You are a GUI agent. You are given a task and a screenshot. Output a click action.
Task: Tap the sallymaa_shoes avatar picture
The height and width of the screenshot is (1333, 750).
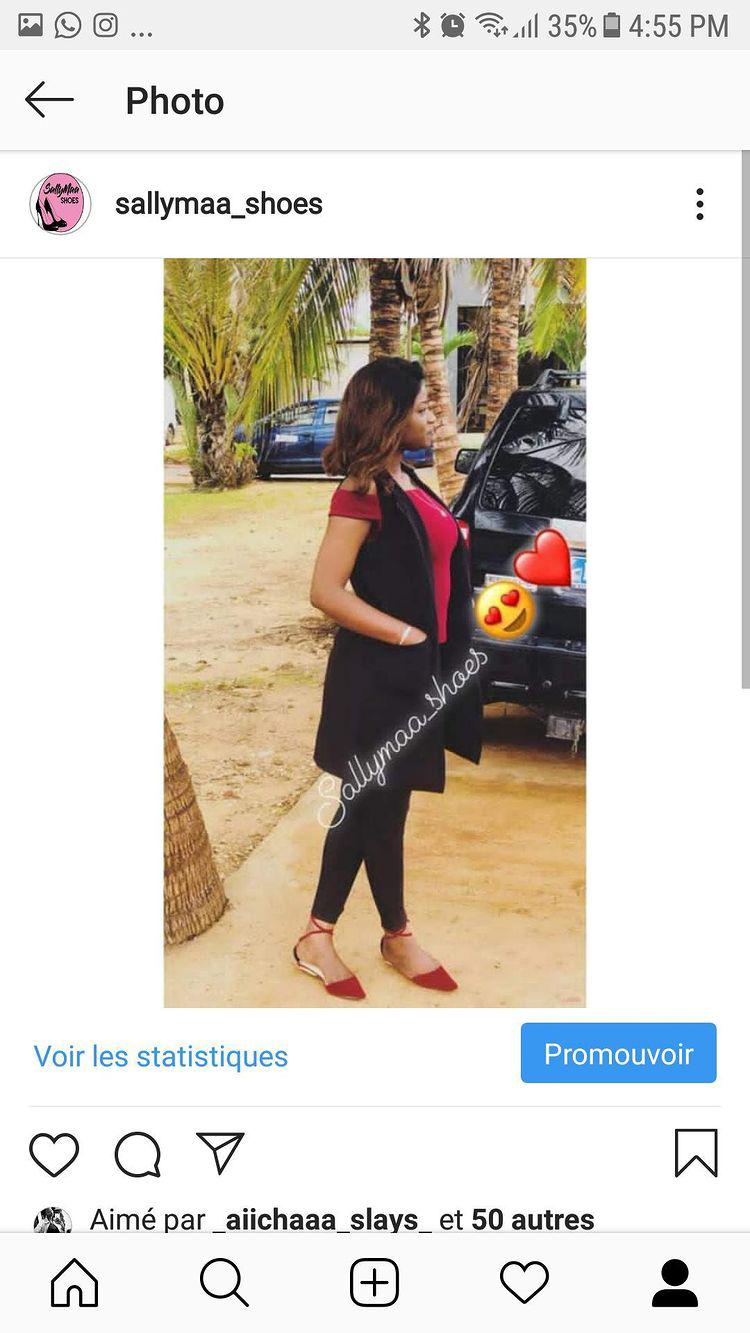click(60, 204)
